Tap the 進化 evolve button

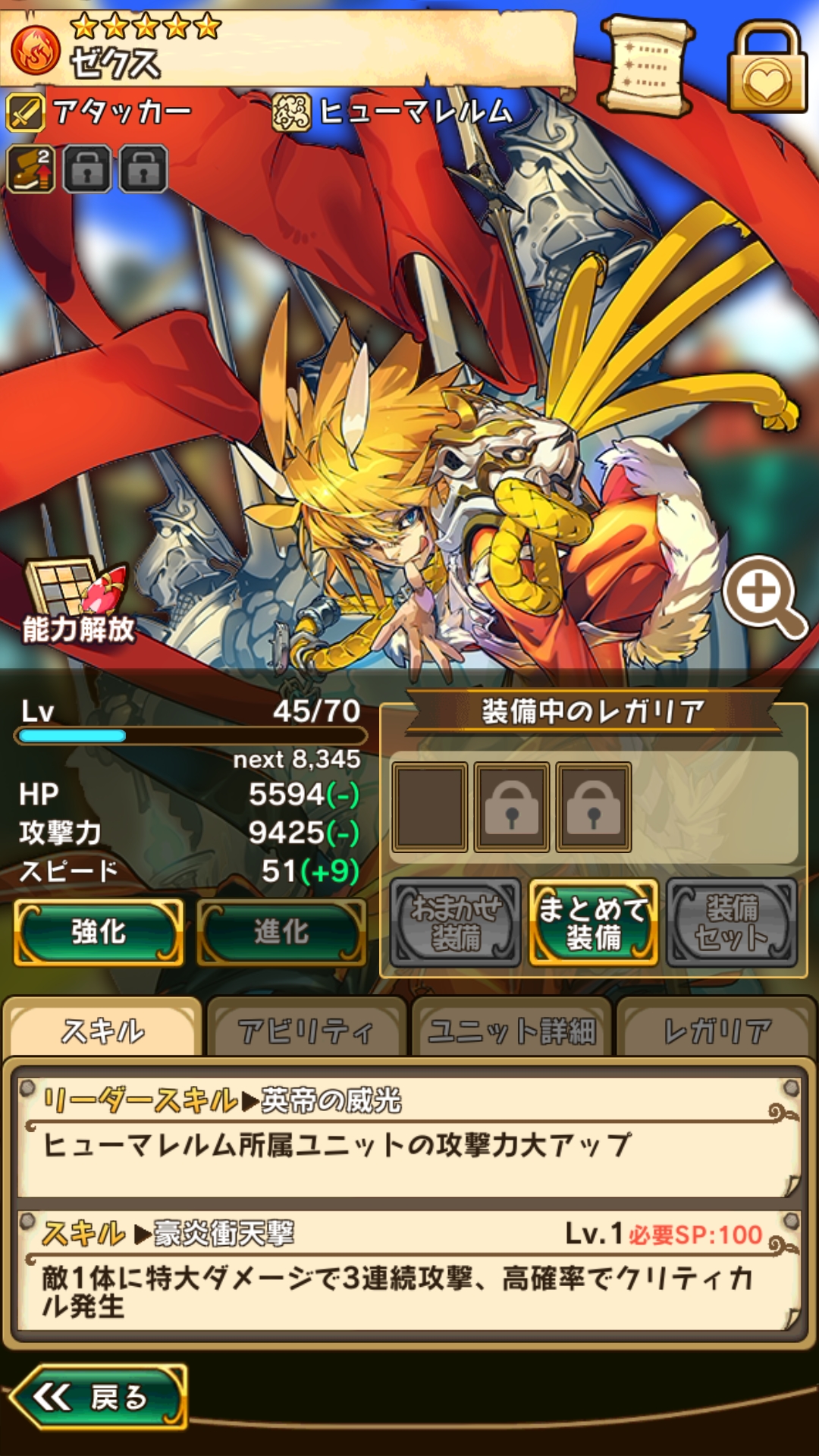click(281, 932)
